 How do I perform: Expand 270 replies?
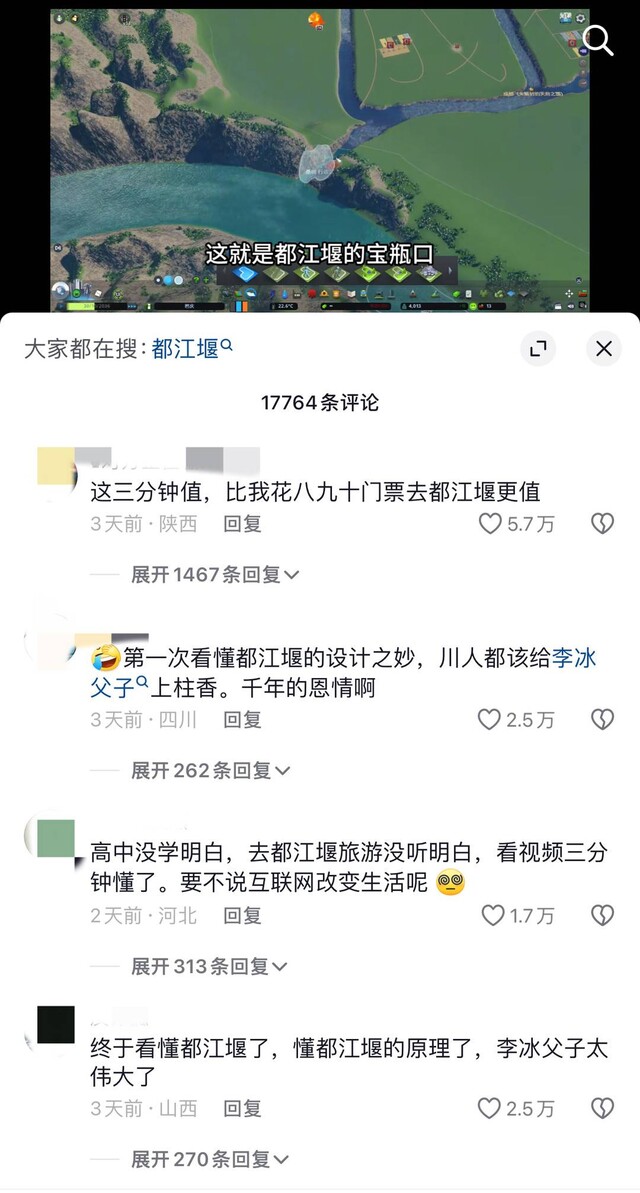tap(210, 1160)
